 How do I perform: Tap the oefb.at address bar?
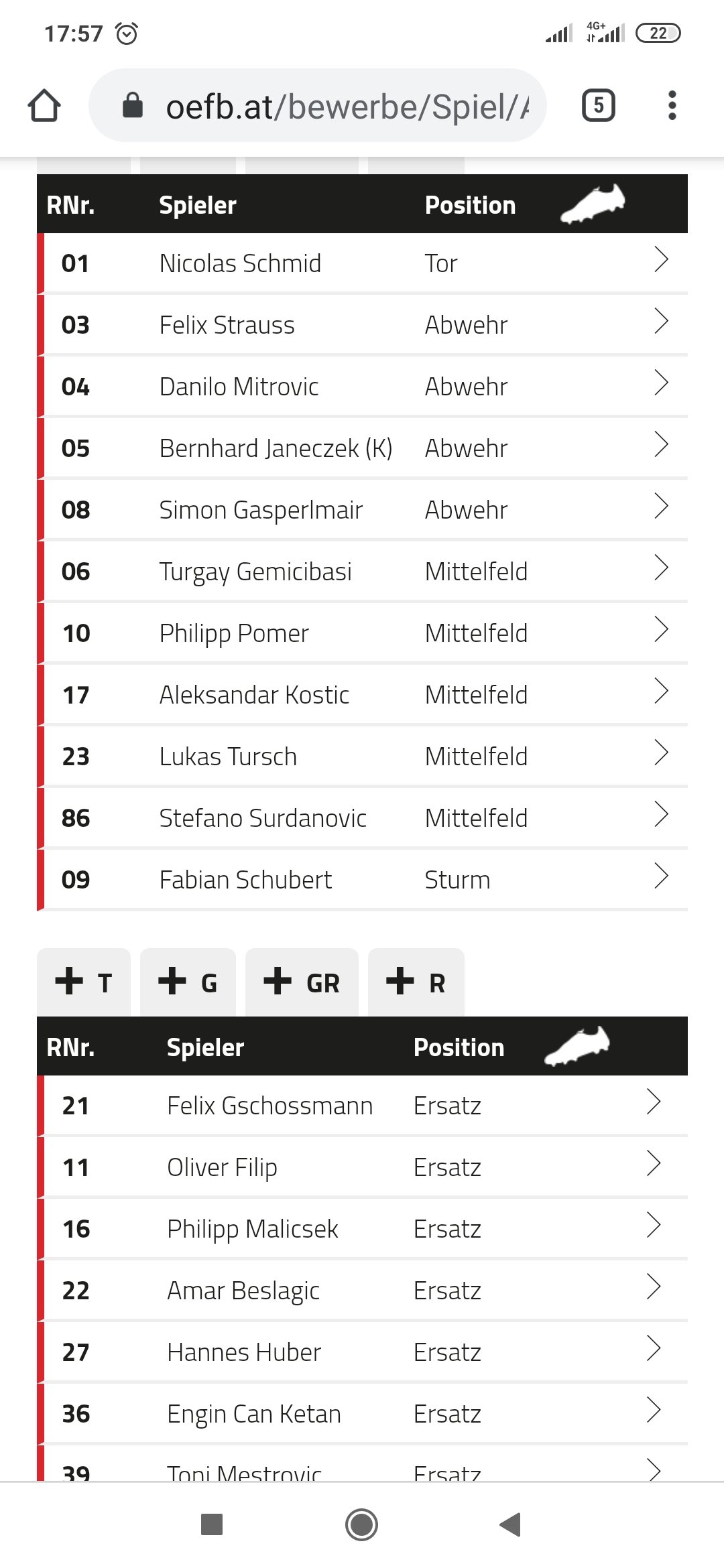point(318,106)
